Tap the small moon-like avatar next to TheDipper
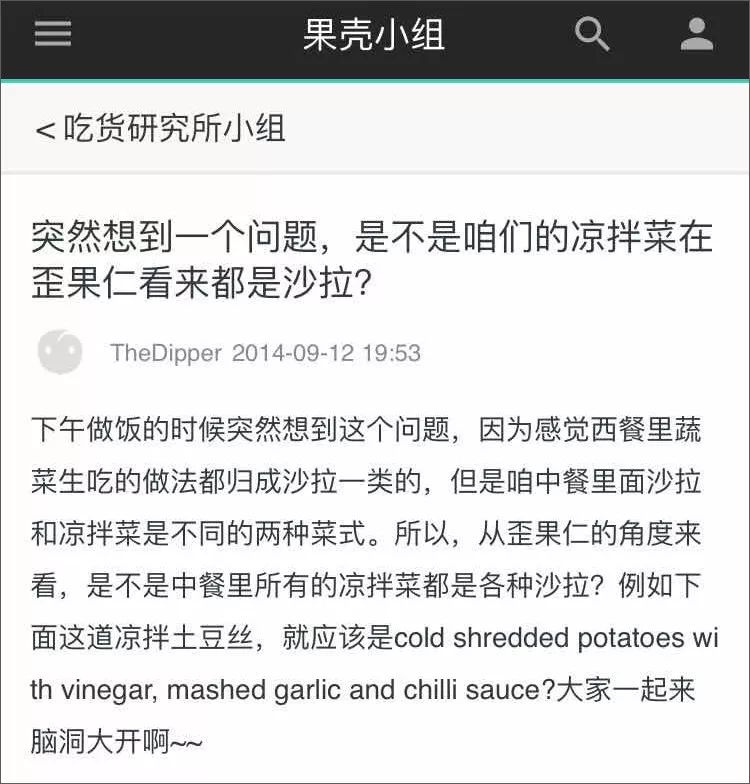This screenshot has width=750, height=784. pyautogui.click(x=60, y=353)
